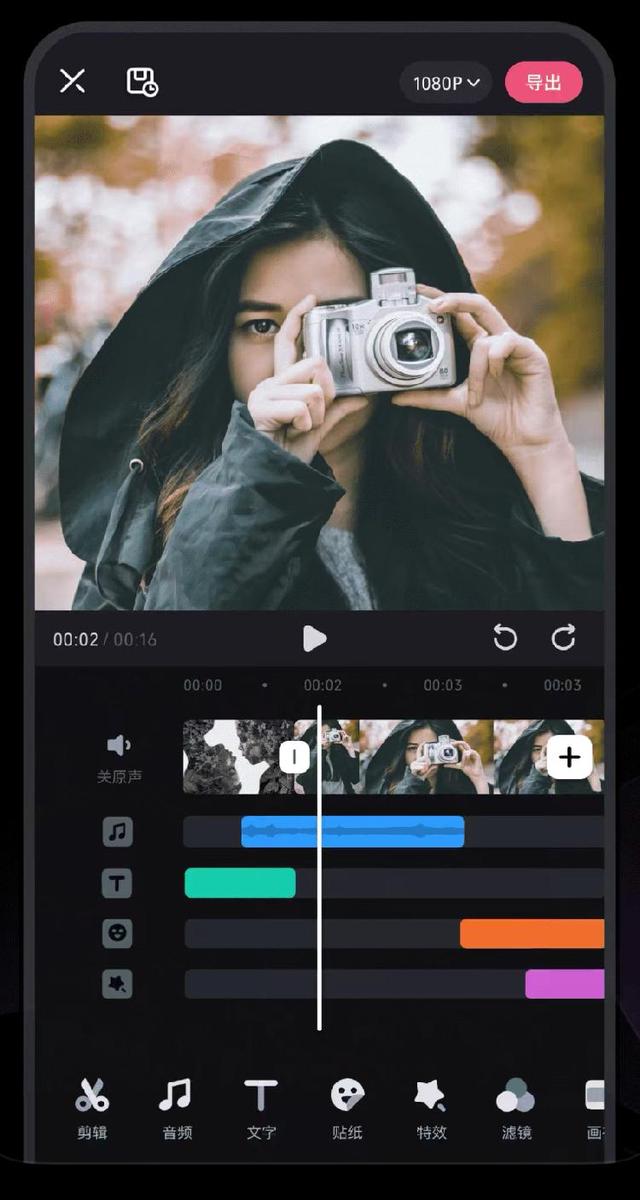Image resolution: width=640 pixels, height=1200 pixels.
Task: Export the video with 导出
Action: coord(543,82)
